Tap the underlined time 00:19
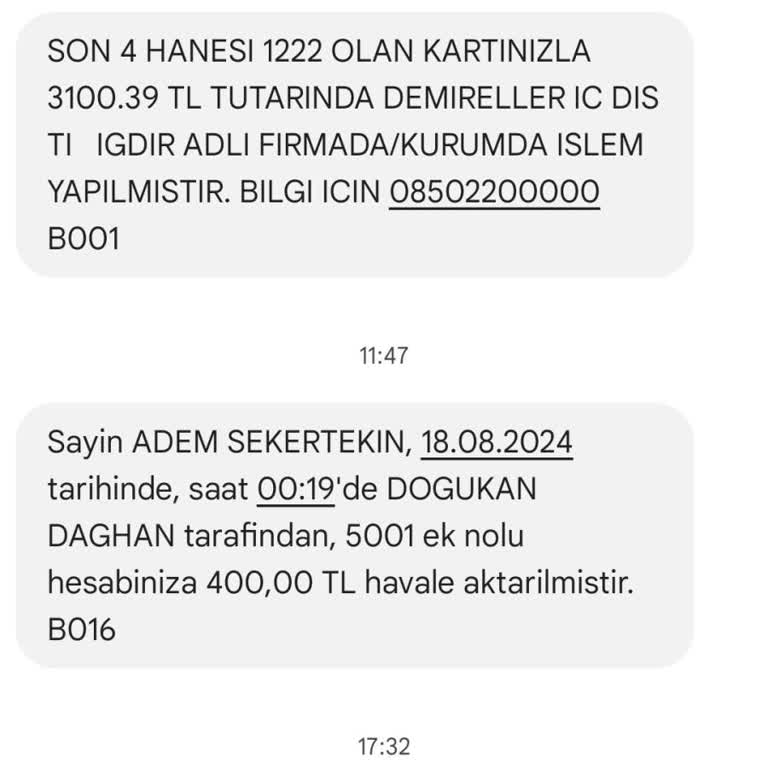The width and height of the screenshot is (768, 768). pyautogui.click(x=294, y=489)
